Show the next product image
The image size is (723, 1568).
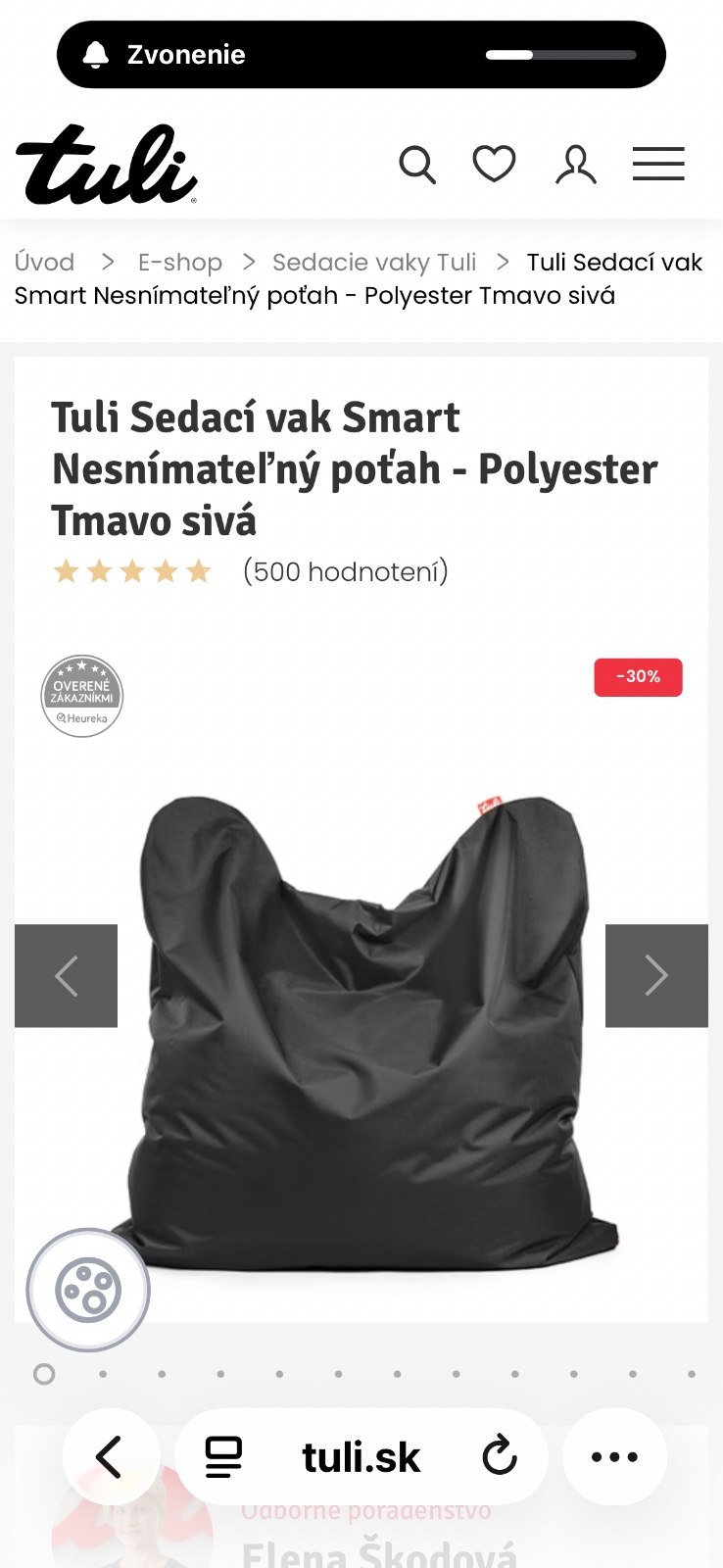click(656, 976)
